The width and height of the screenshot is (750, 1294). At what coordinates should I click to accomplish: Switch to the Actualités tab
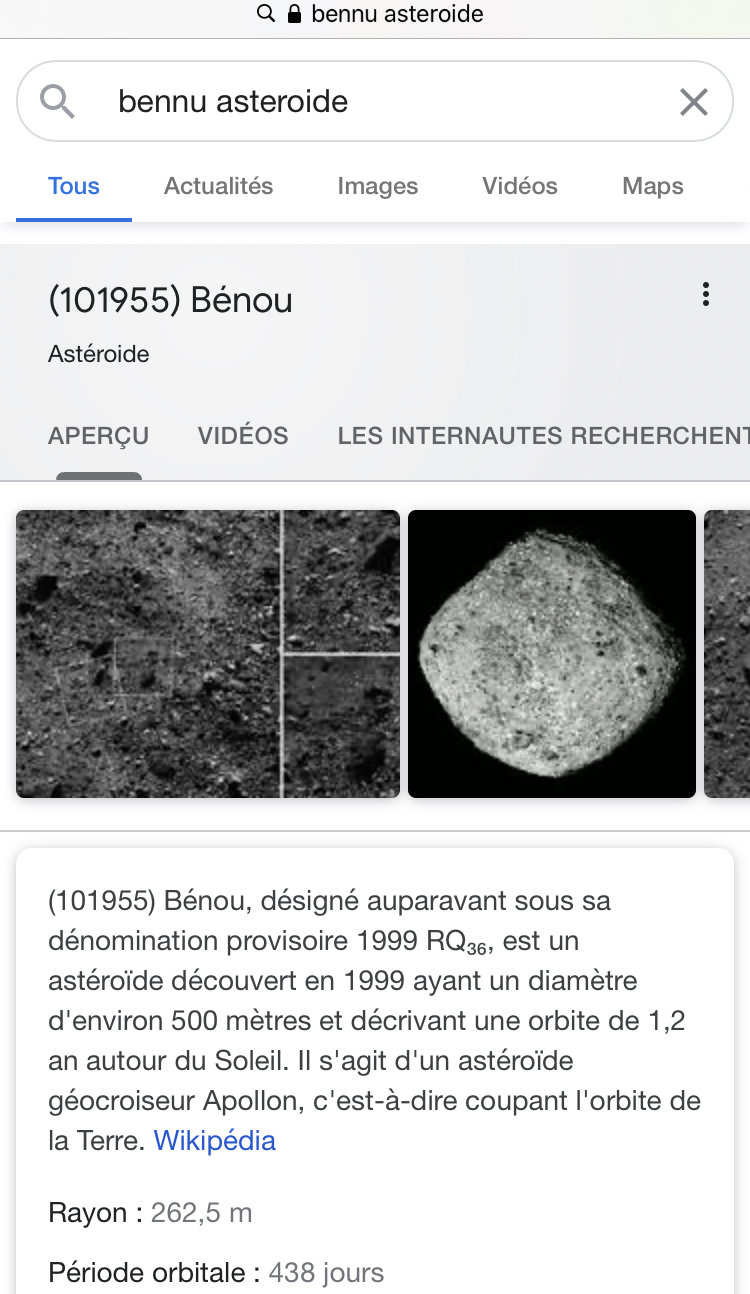218,186
